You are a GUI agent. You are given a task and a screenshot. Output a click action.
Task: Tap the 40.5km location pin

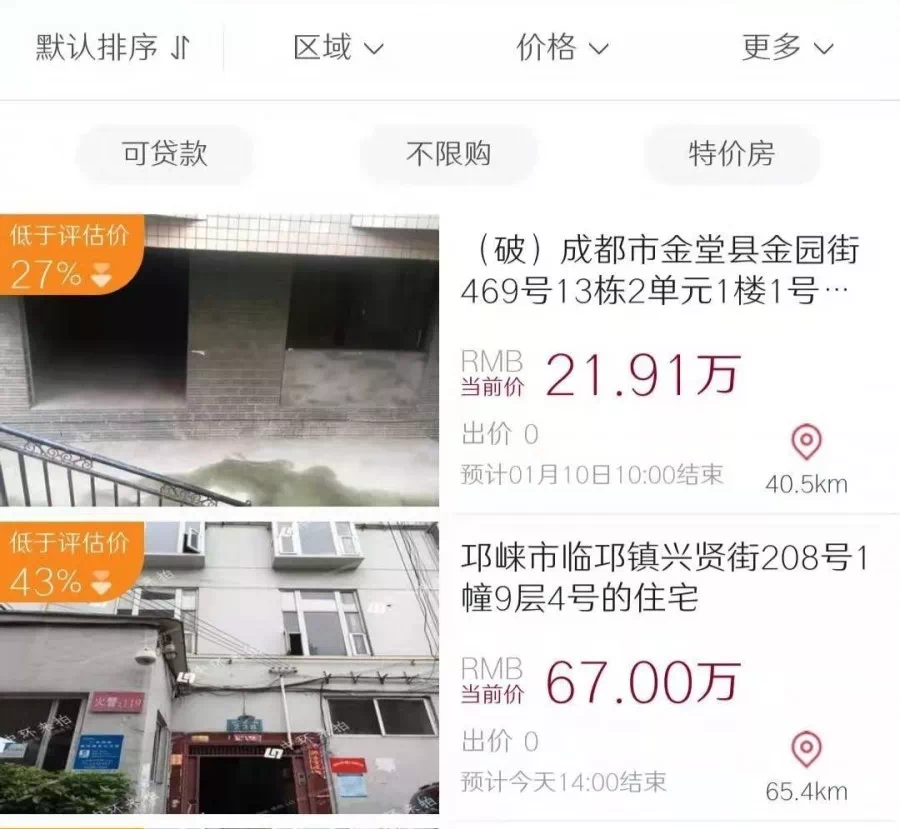[806, 442]
